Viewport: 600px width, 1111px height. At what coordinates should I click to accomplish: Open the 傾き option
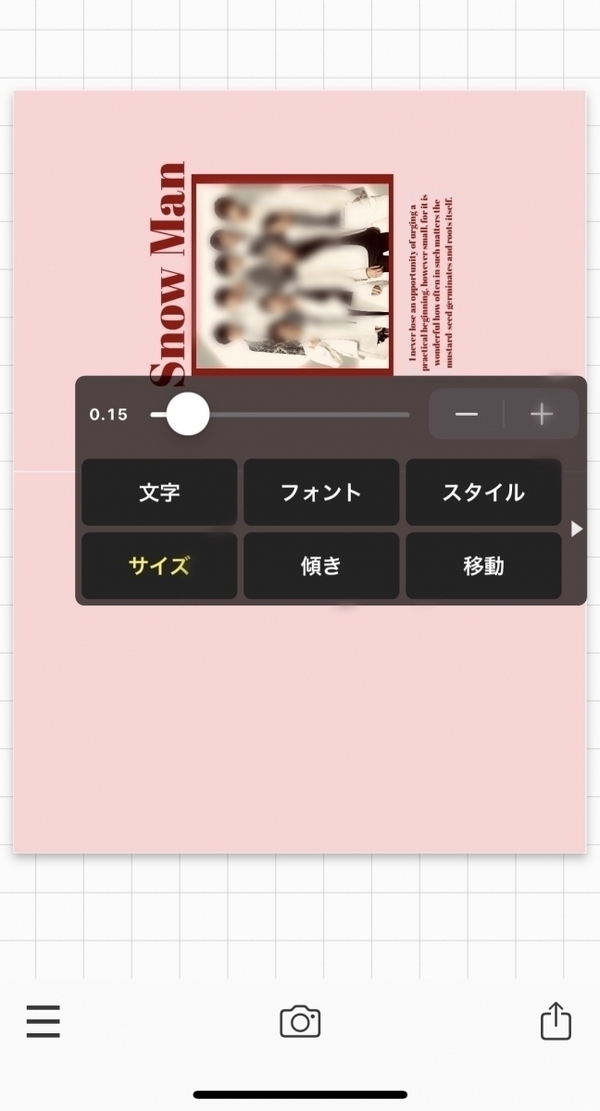click(321, 566)
